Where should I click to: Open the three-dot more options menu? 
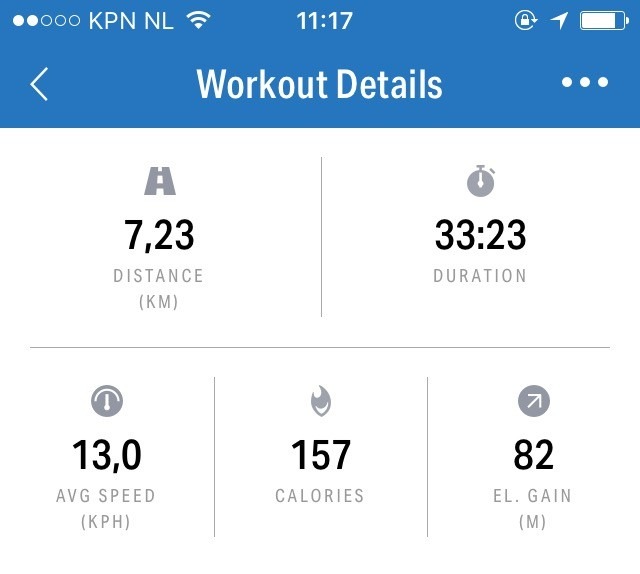tap(585, 83)
